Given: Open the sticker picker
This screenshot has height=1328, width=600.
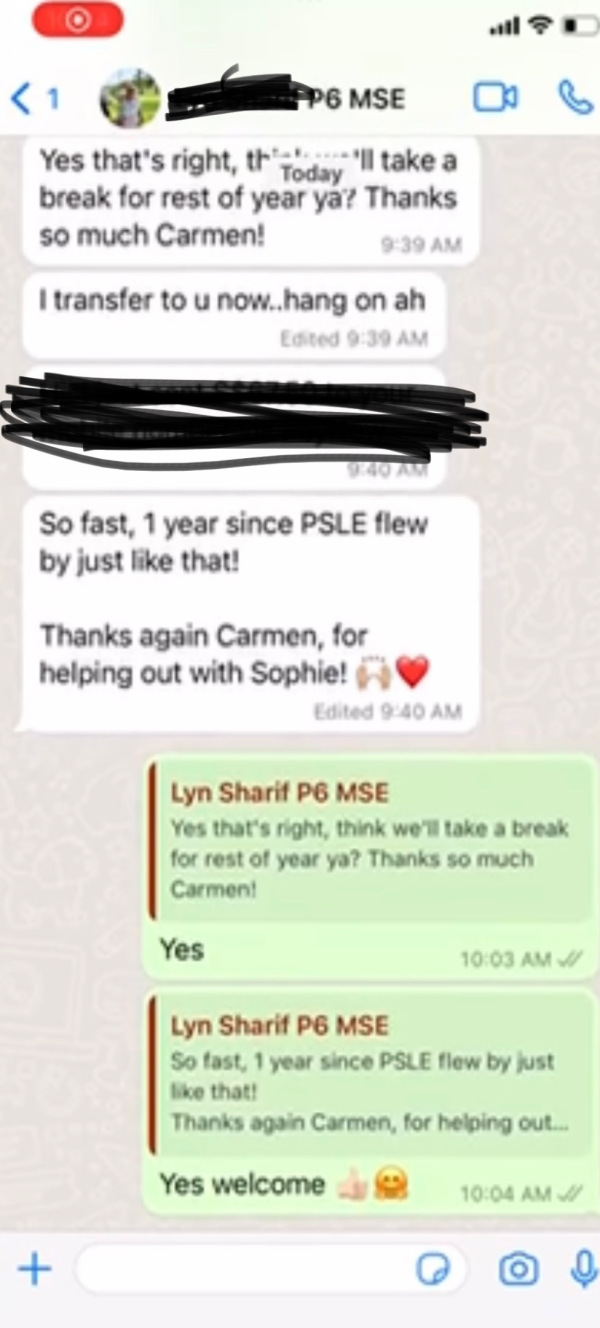Looking at the screenshot, I should coord(432,1269).
